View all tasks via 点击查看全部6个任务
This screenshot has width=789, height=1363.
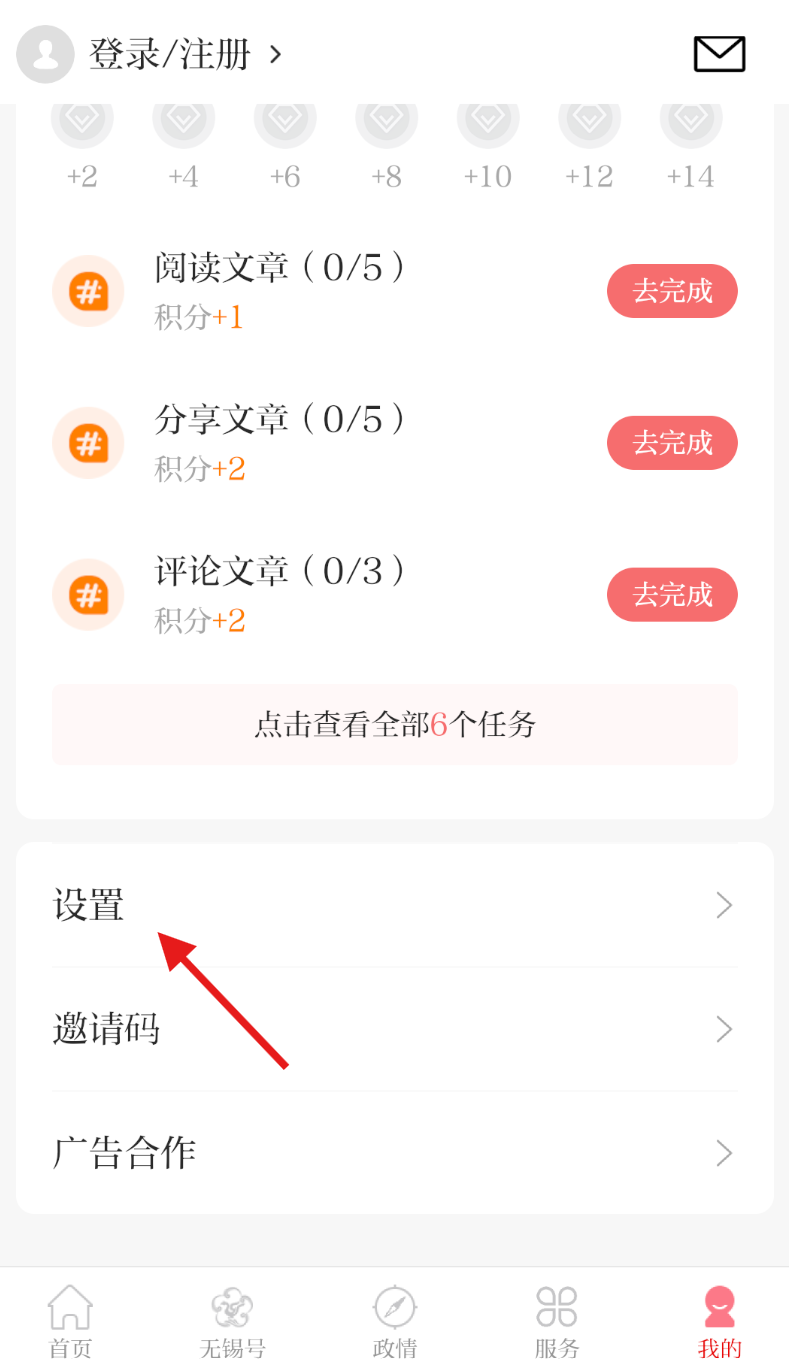[x=394, y=725]
